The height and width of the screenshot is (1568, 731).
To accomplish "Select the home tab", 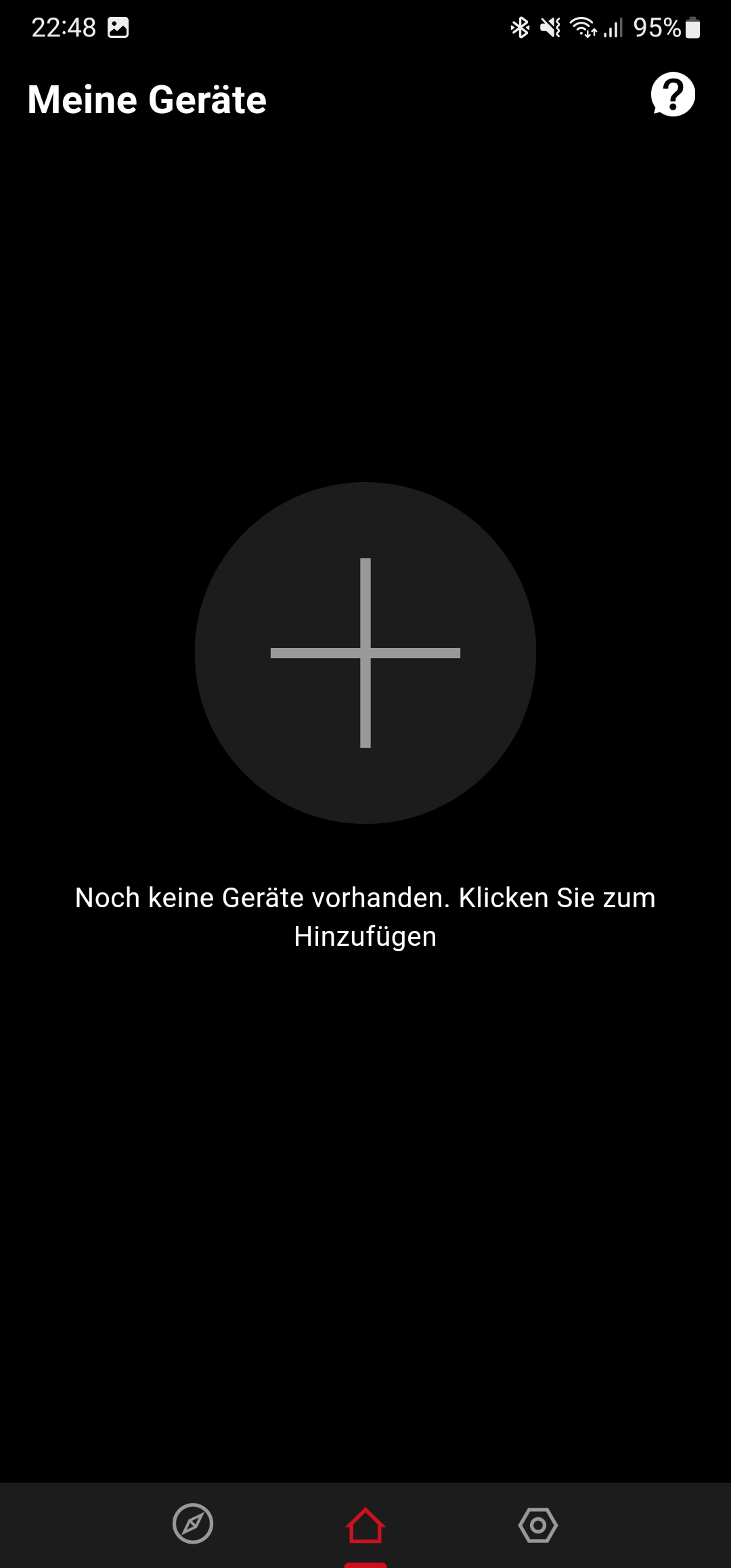I will coord(365,1525).
